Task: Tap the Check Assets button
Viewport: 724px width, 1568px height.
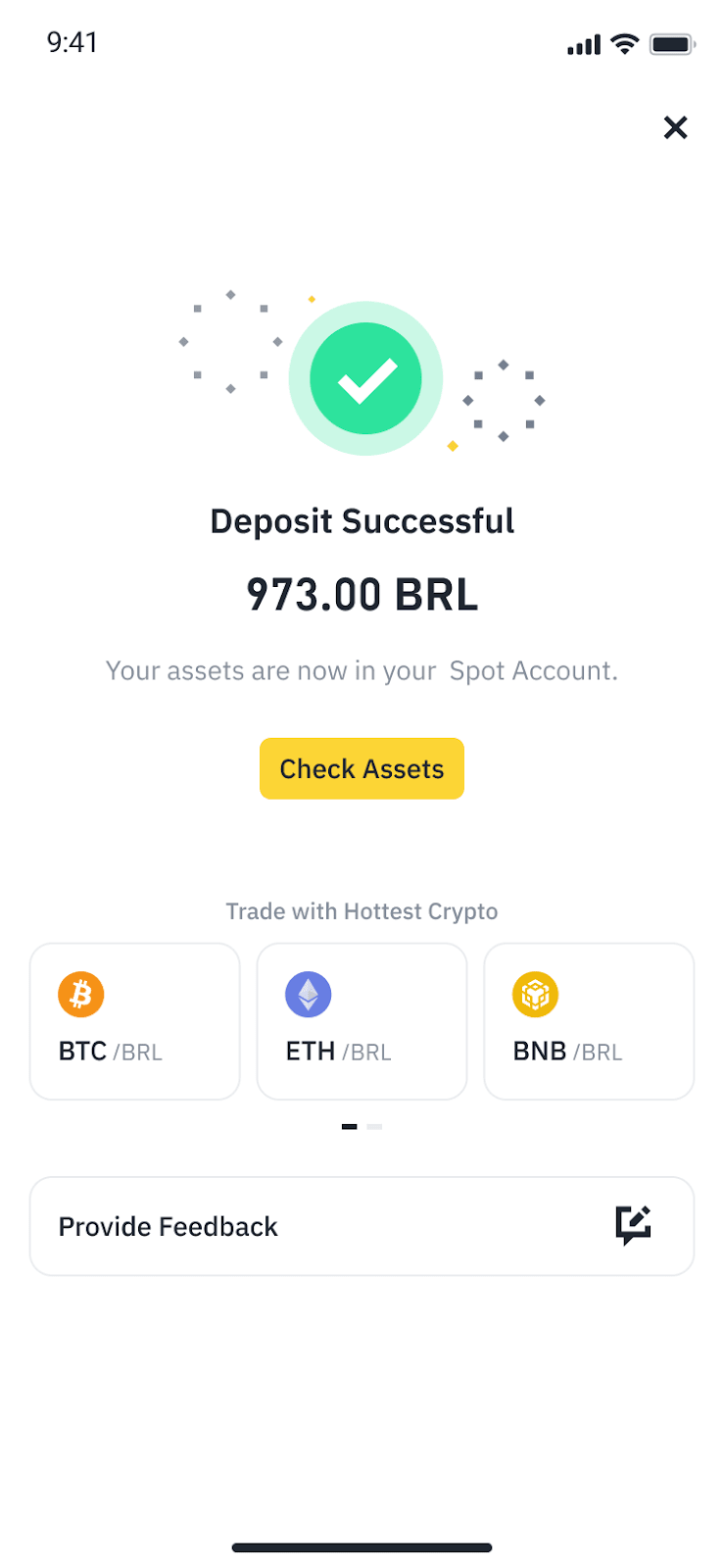Action: click(362, 768)
